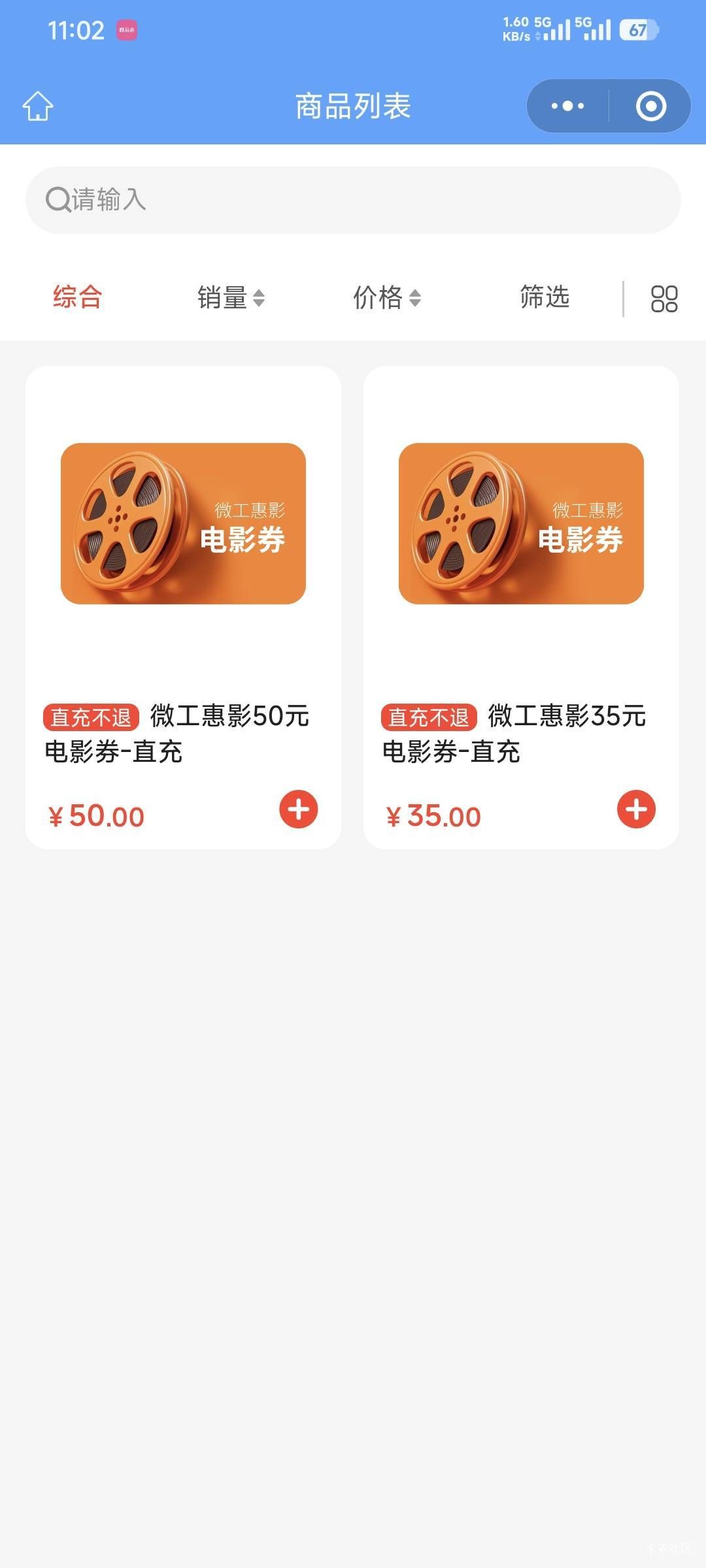
Task: Go to the home page icon
Action: tap(38, 106)
